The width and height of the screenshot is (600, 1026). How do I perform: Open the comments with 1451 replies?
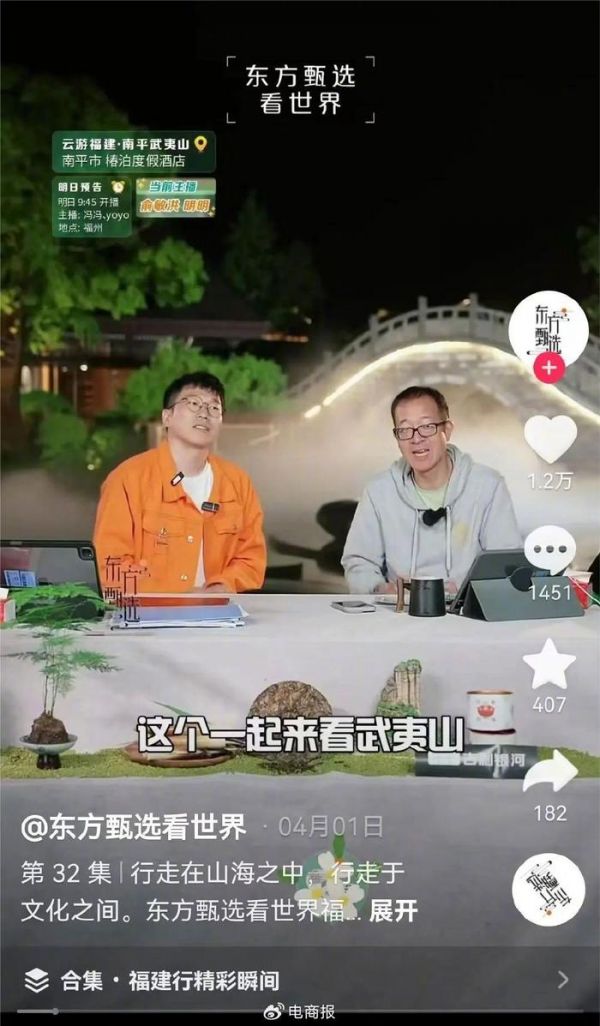[x=549, y=550]
